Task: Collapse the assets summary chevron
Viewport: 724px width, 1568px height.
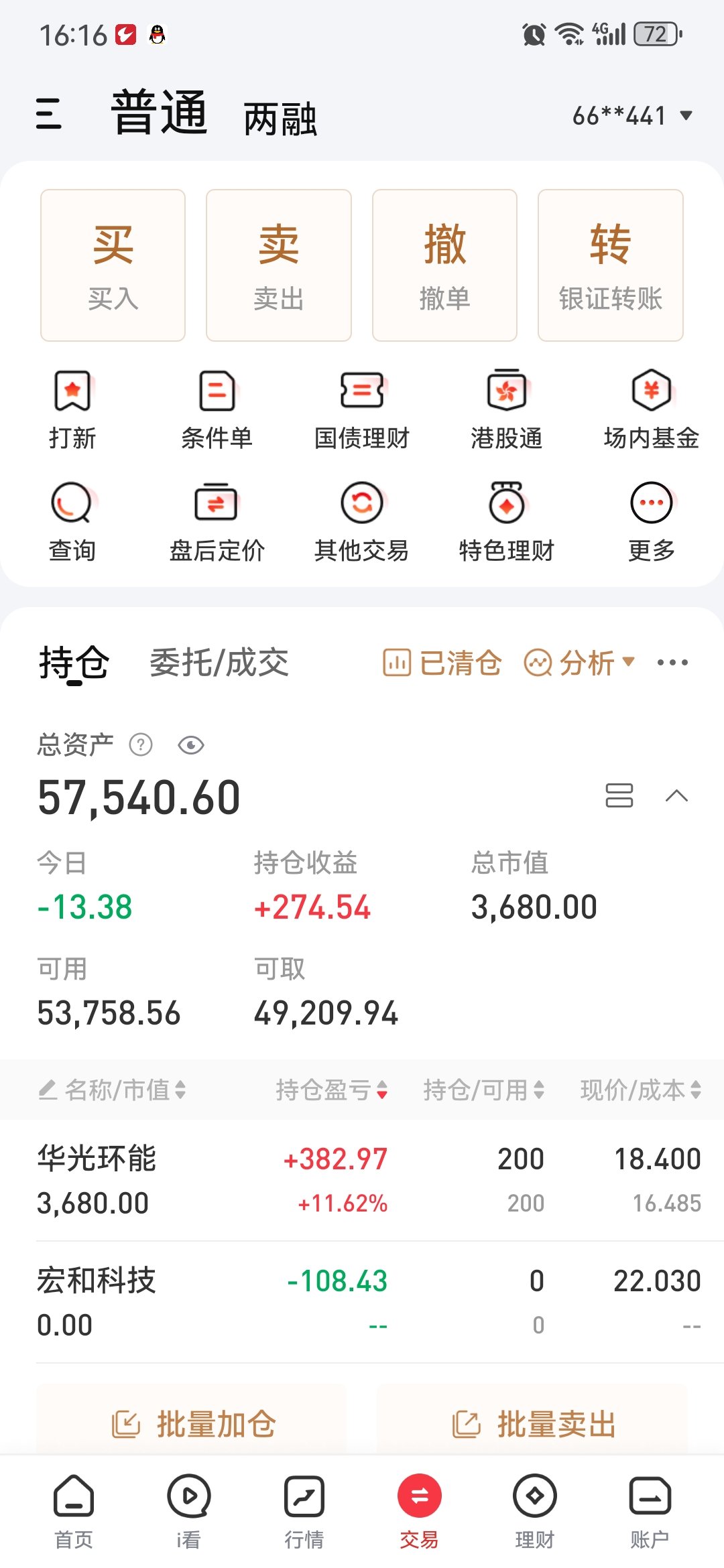Action: pyautogui.click(x=676, y=795)
